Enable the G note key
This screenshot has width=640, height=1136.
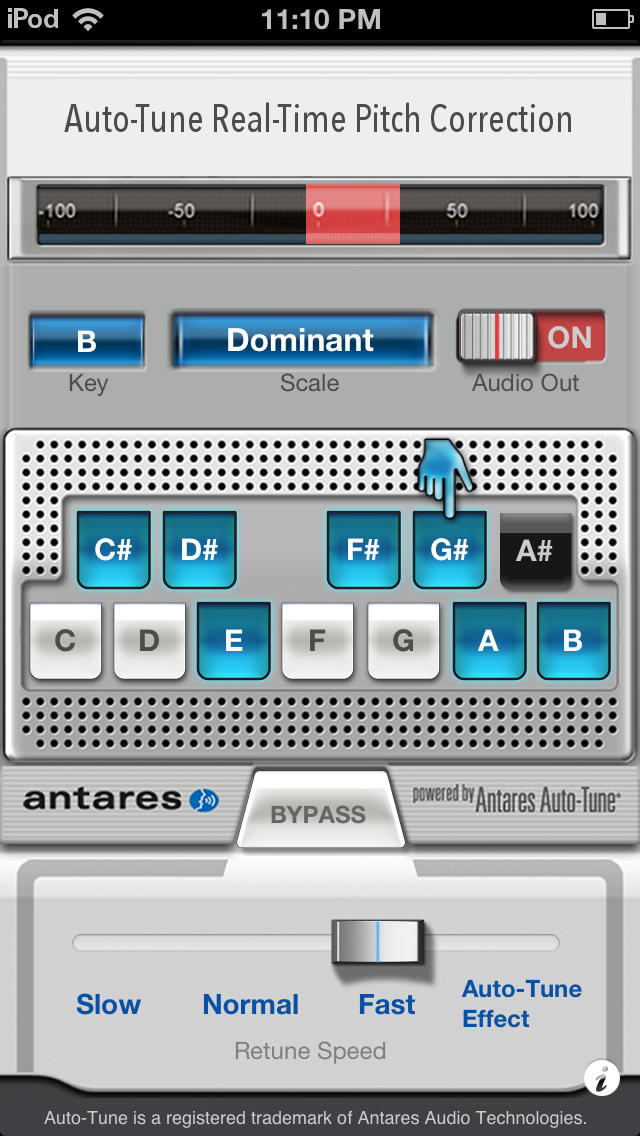point(403,641)
